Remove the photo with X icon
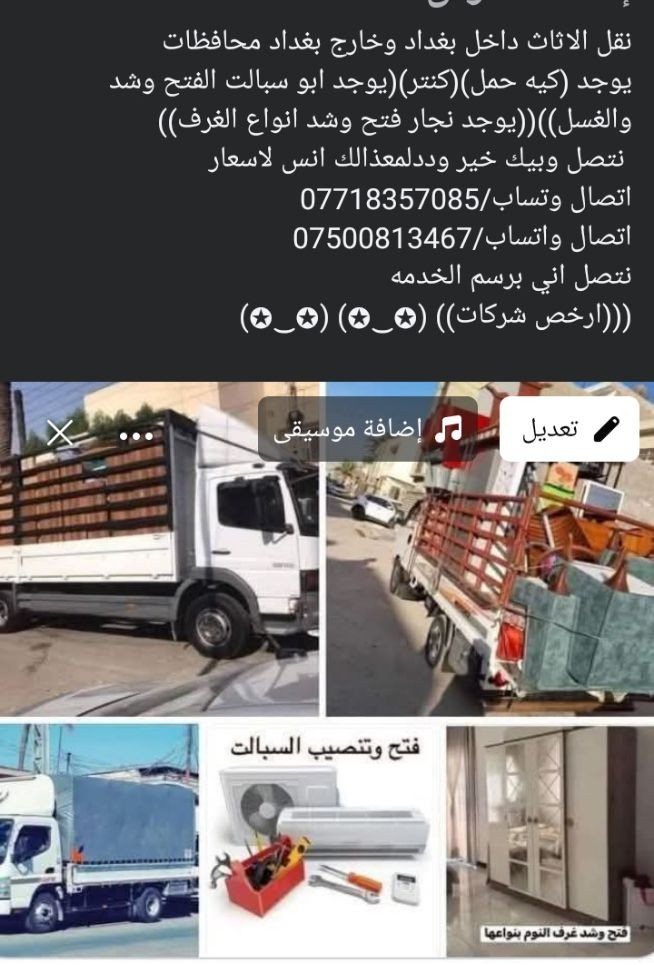Viewport: 654px width, 965px height. 61,433
